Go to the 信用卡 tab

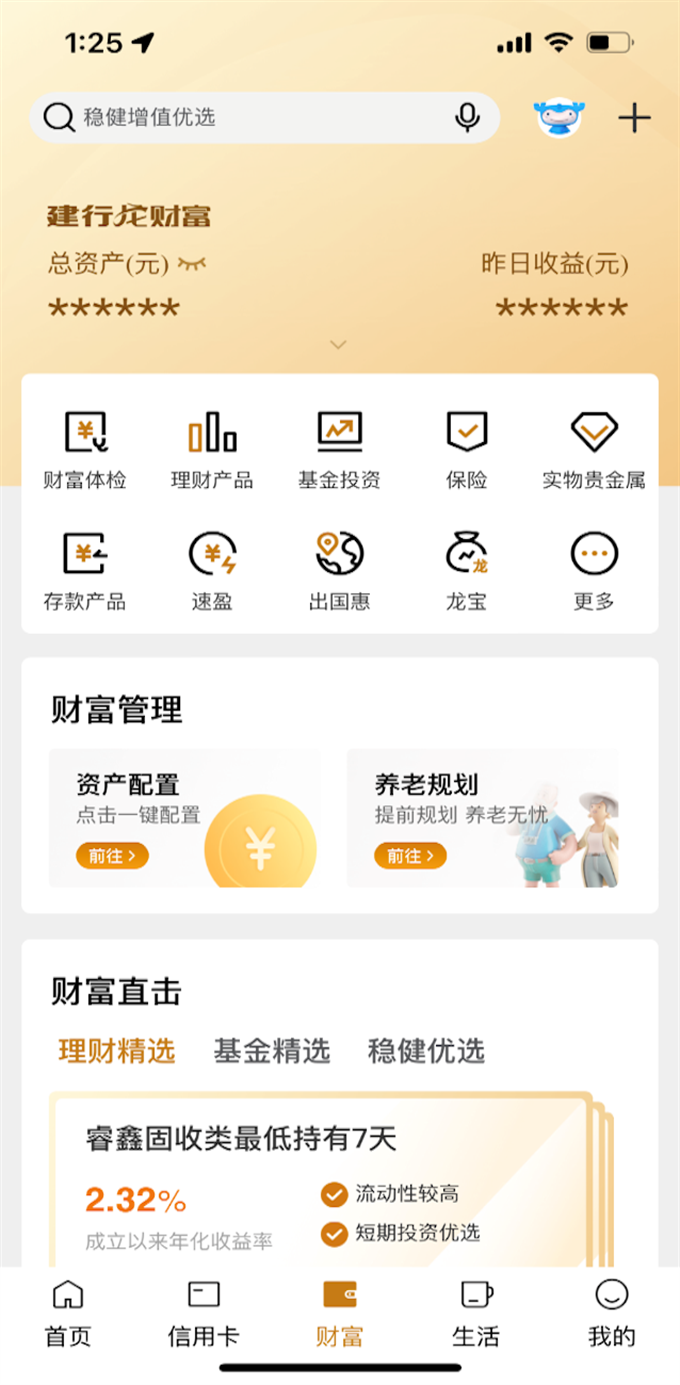(x=203, y=1314)
